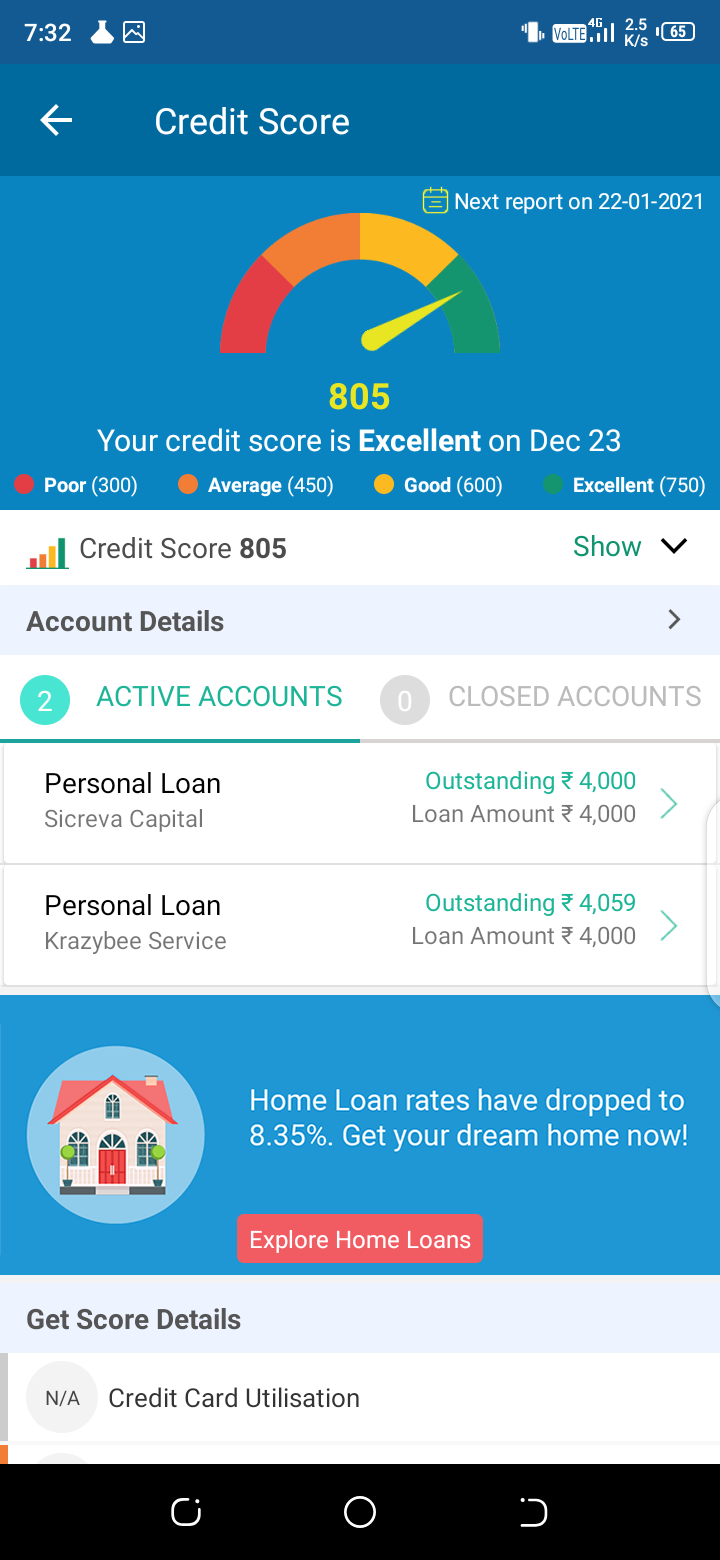Select the Active Accounts tab
Screen dimensions: 720x1560
tap(180, 699)
